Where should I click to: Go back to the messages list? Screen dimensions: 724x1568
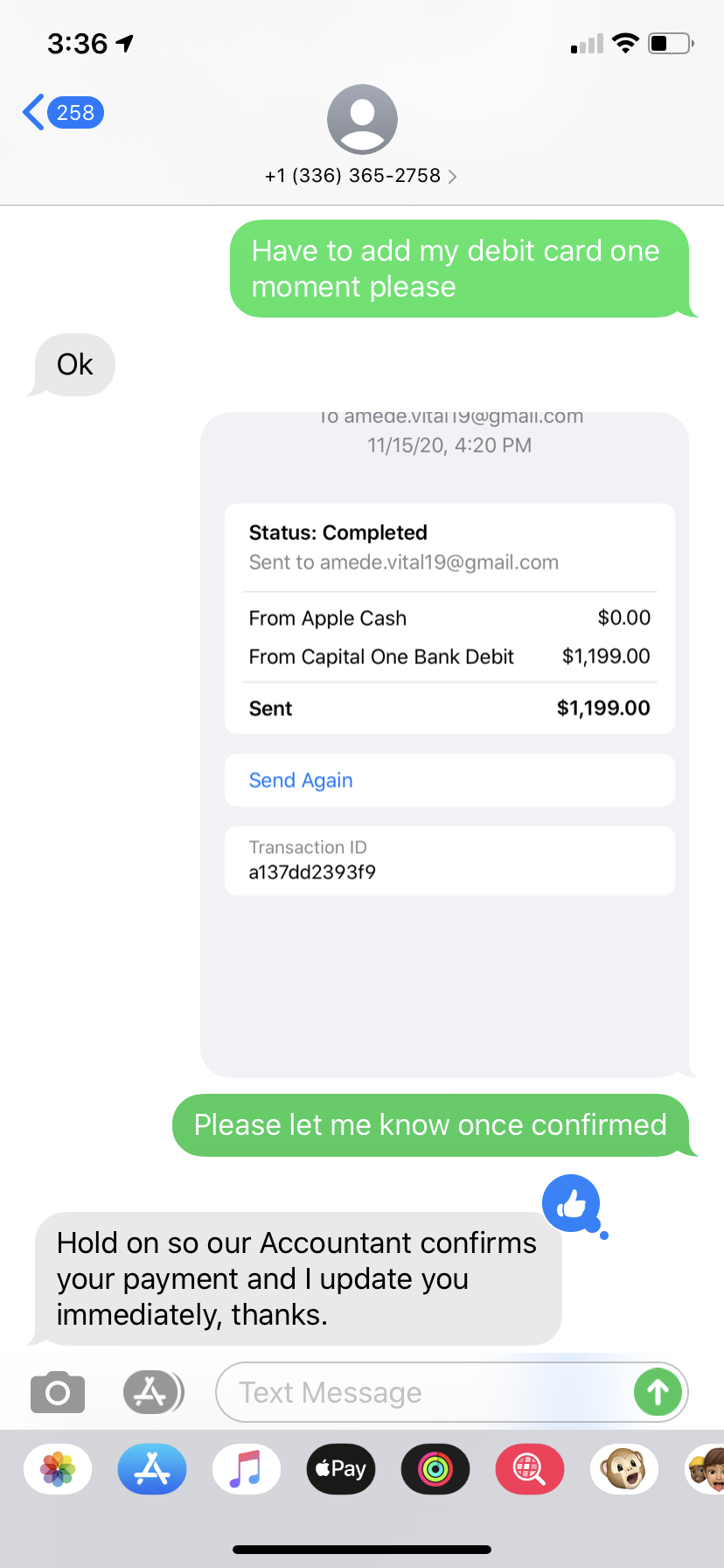(x=63, y=113)
